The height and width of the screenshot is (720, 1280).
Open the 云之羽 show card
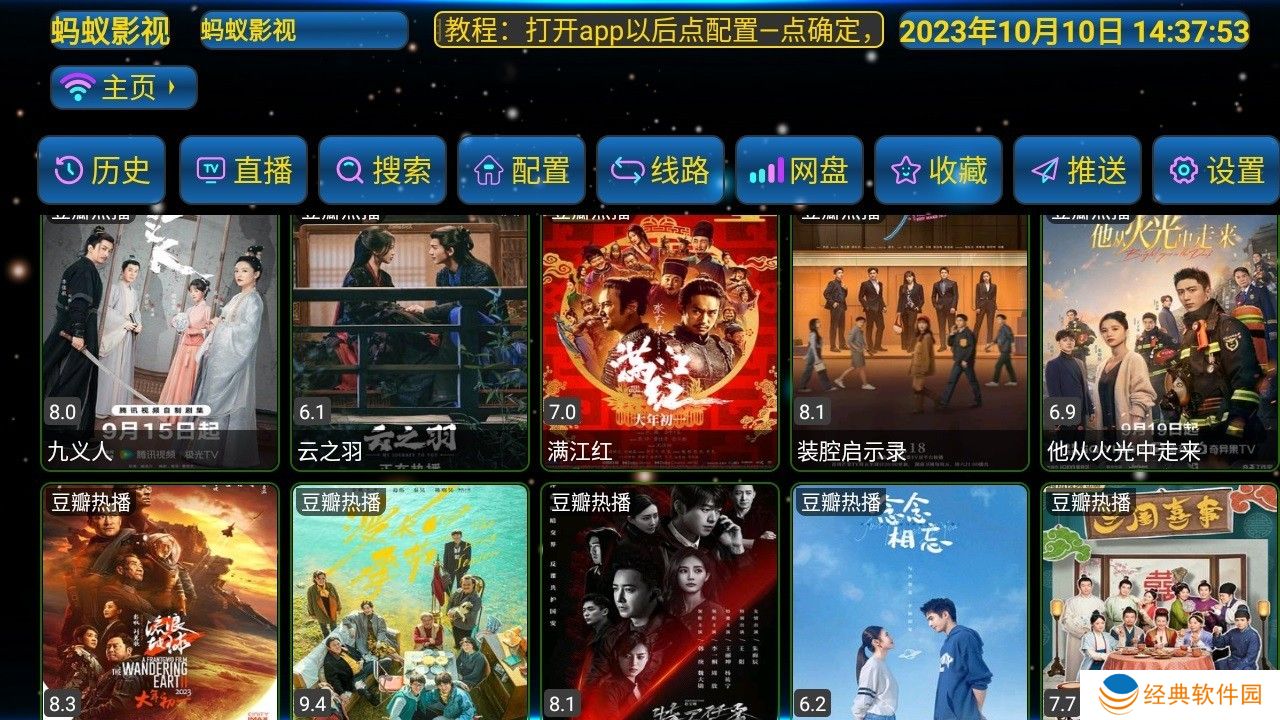pos(410,340)
